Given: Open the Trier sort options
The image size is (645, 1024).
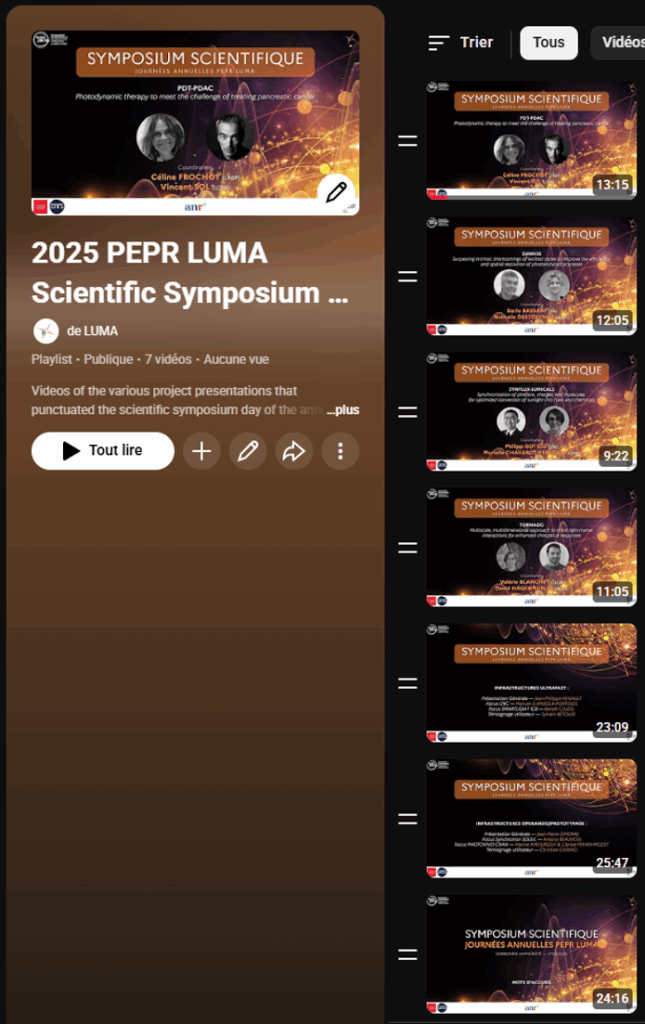Looking at the screenshot, I should pos(461,43).
